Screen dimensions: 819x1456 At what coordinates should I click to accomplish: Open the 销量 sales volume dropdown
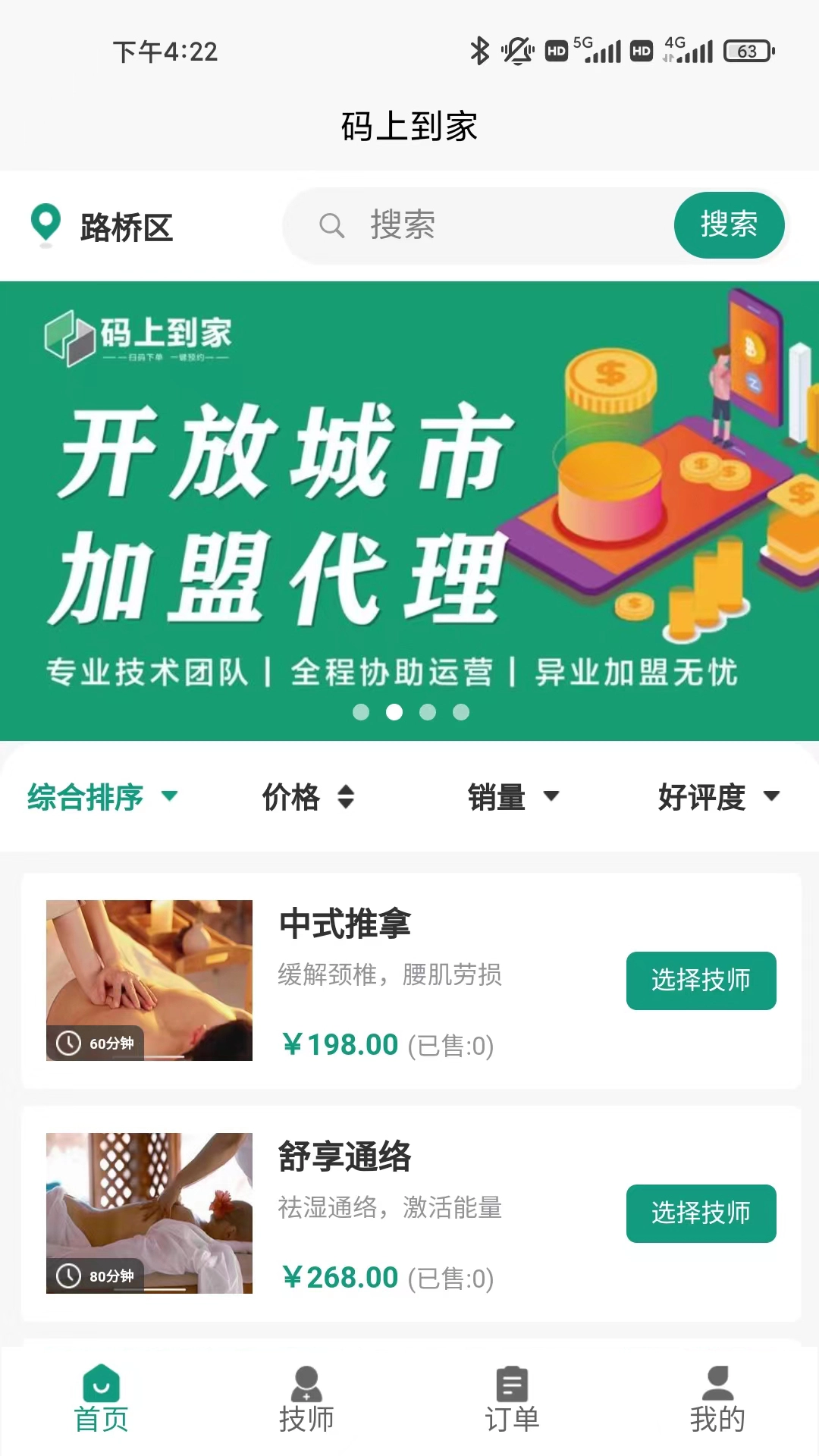click(x=512, y=797)
